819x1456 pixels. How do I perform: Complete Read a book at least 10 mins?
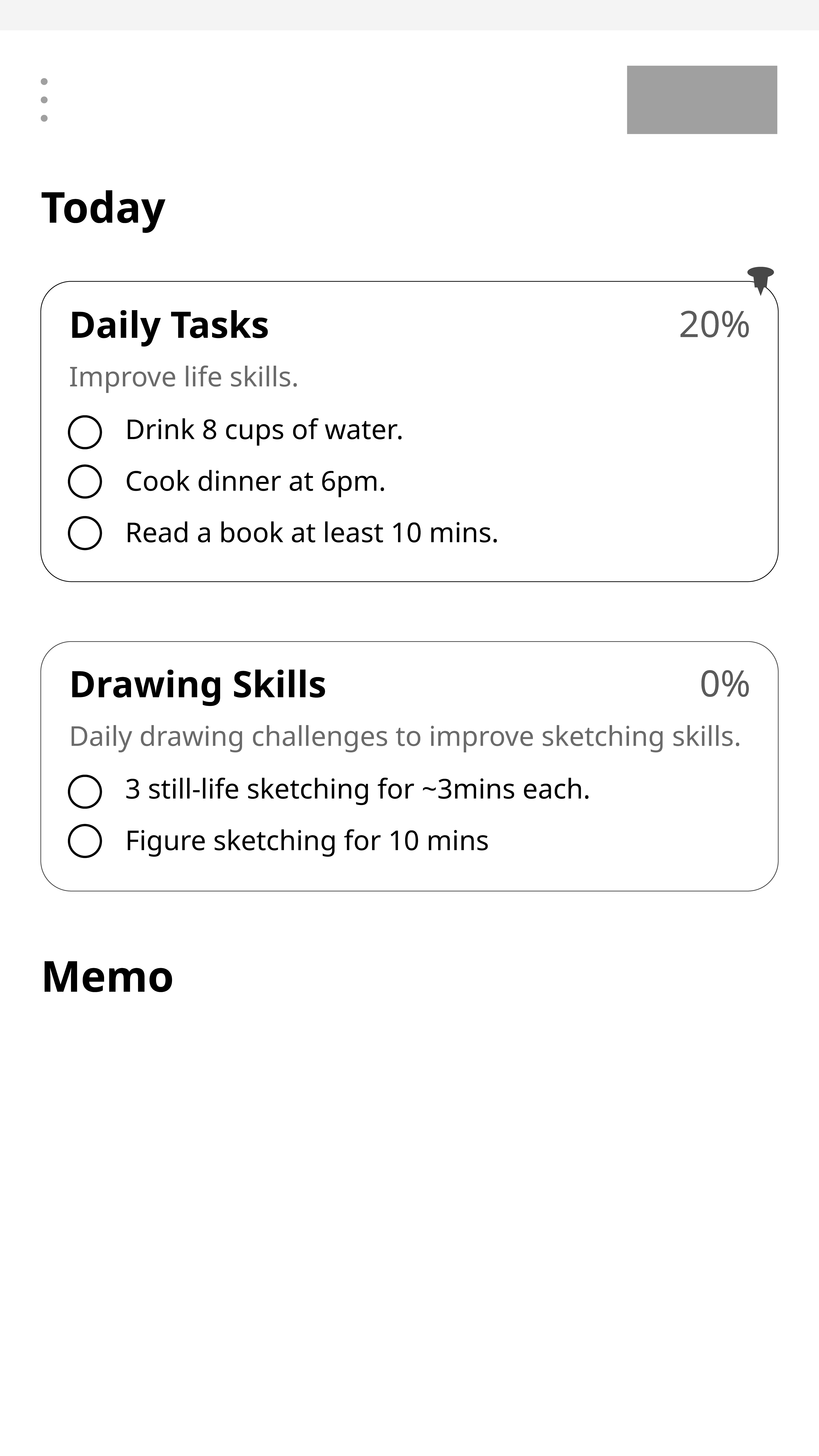click(85, 532)
